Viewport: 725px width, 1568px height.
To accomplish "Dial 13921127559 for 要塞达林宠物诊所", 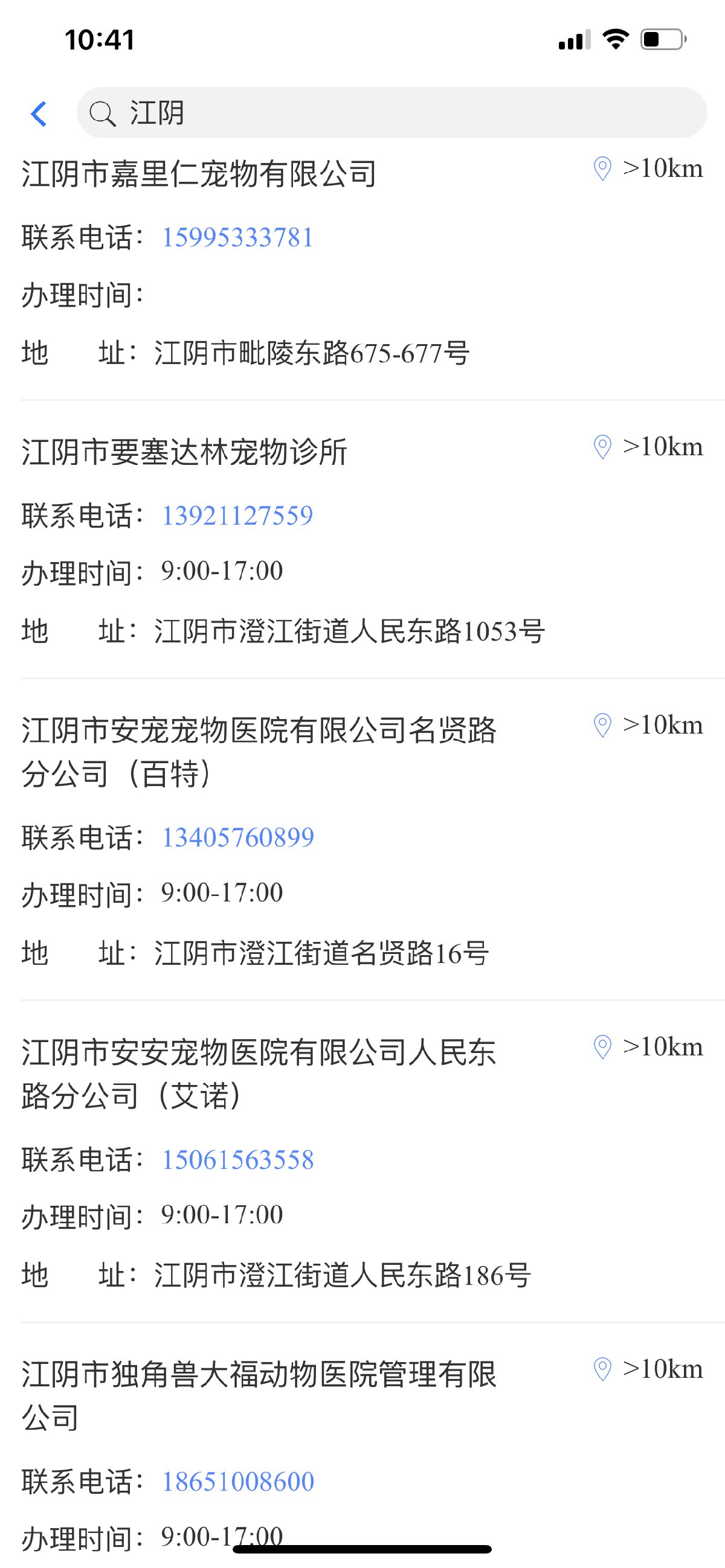I will click(237, 516).
